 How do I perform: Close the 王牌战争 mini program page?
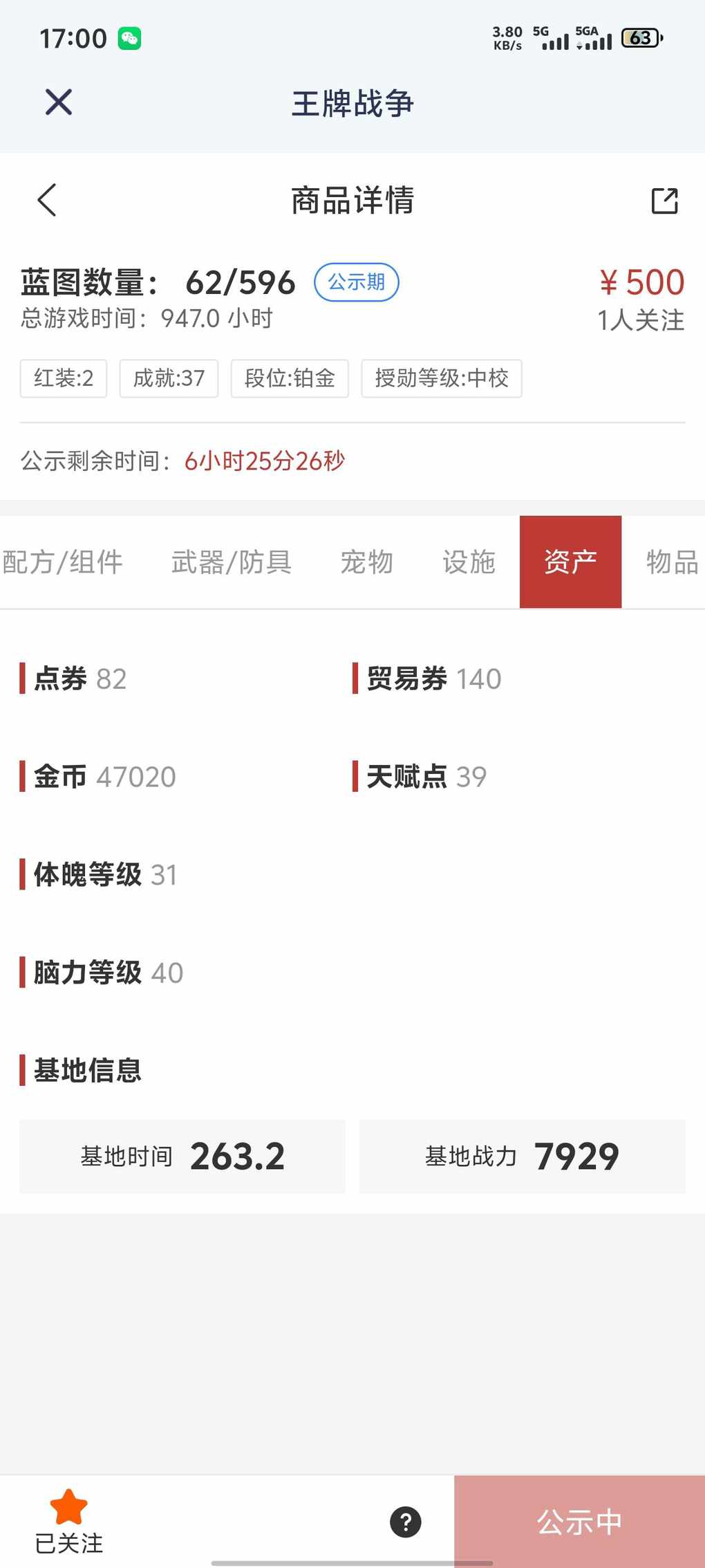point(59,102)
